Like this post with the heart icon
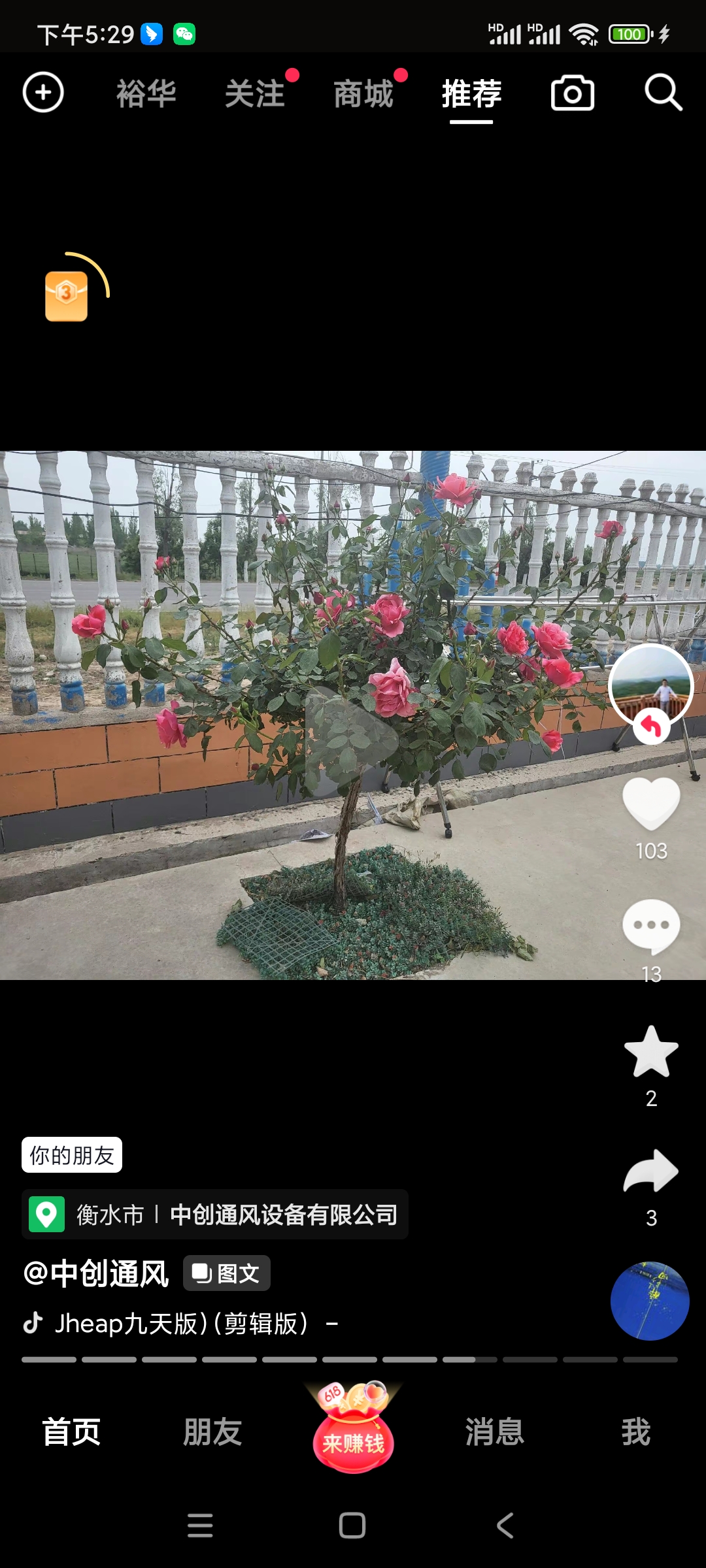 pos(651,803)
